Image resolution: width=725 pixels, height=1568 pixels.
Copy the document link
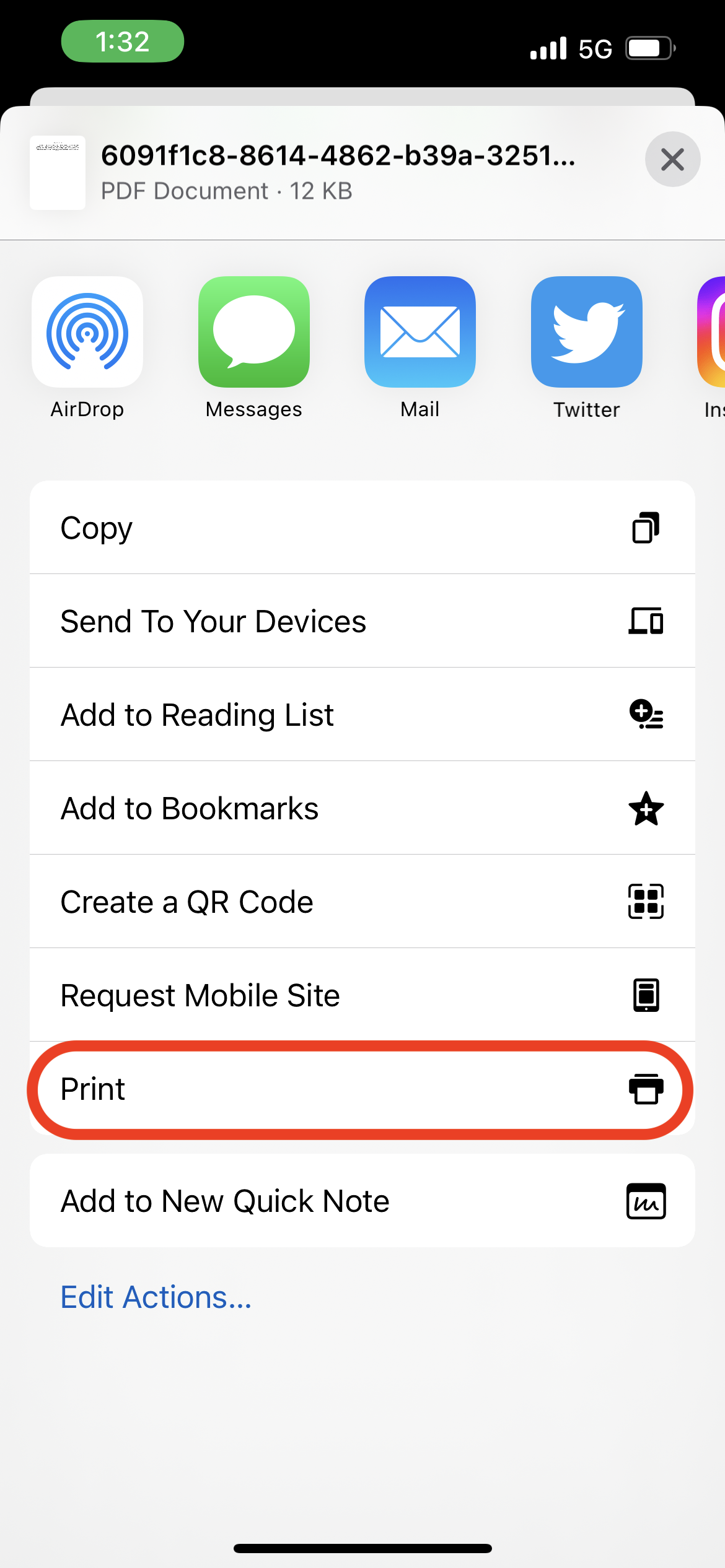362,528
